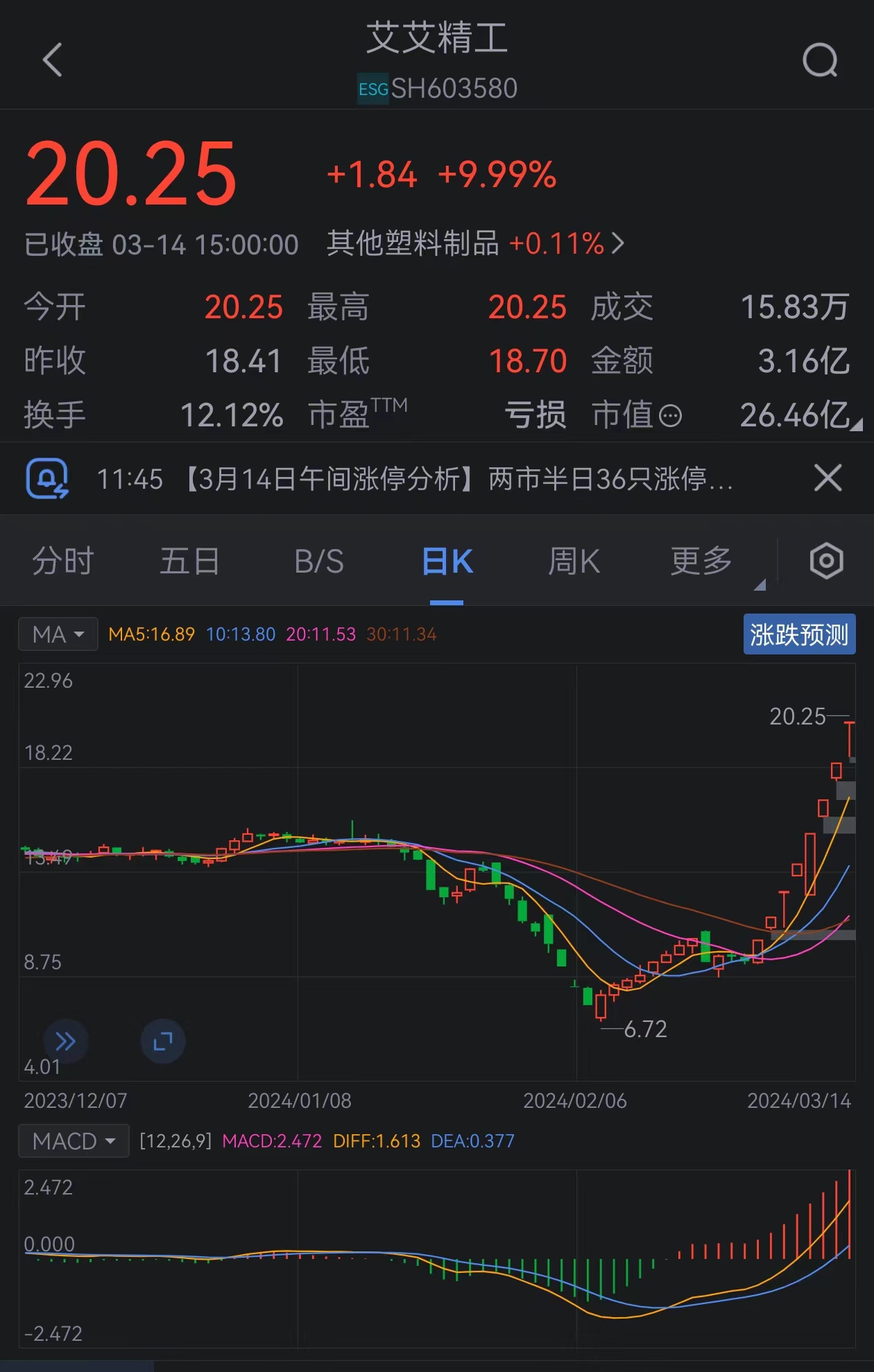
Task: Select the B/S chart tab
Action: coord(319,561)
